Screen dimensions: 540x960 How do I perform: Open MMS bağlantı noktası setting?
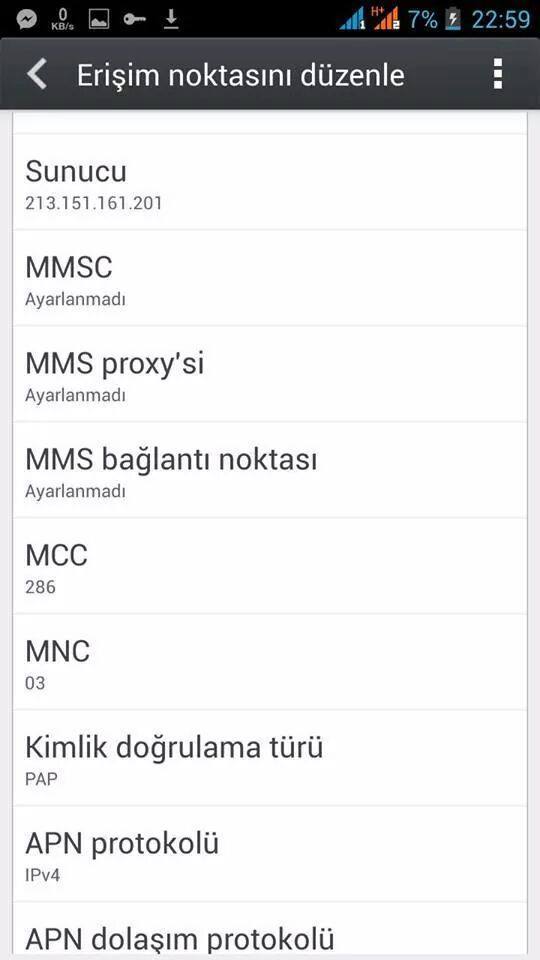click(x=270, y=470)
